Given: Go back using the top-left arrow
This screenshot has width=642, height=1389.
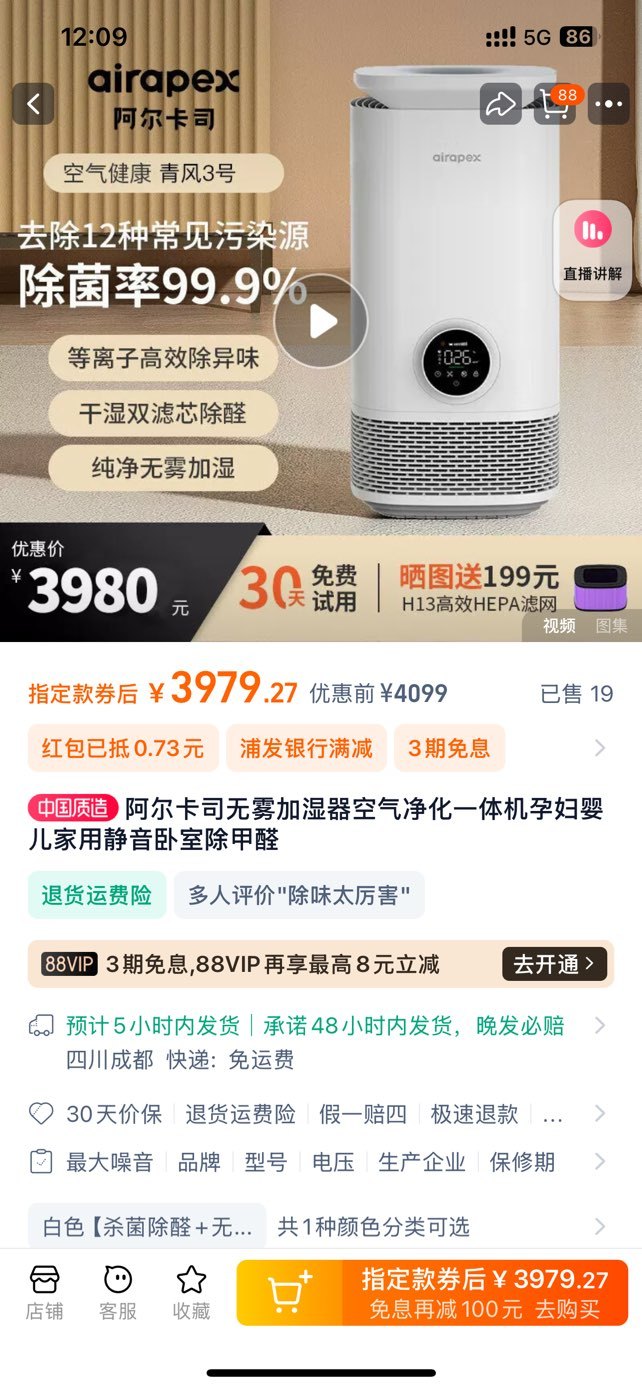Looking at the screenshot, I should (x=33, y=104).
